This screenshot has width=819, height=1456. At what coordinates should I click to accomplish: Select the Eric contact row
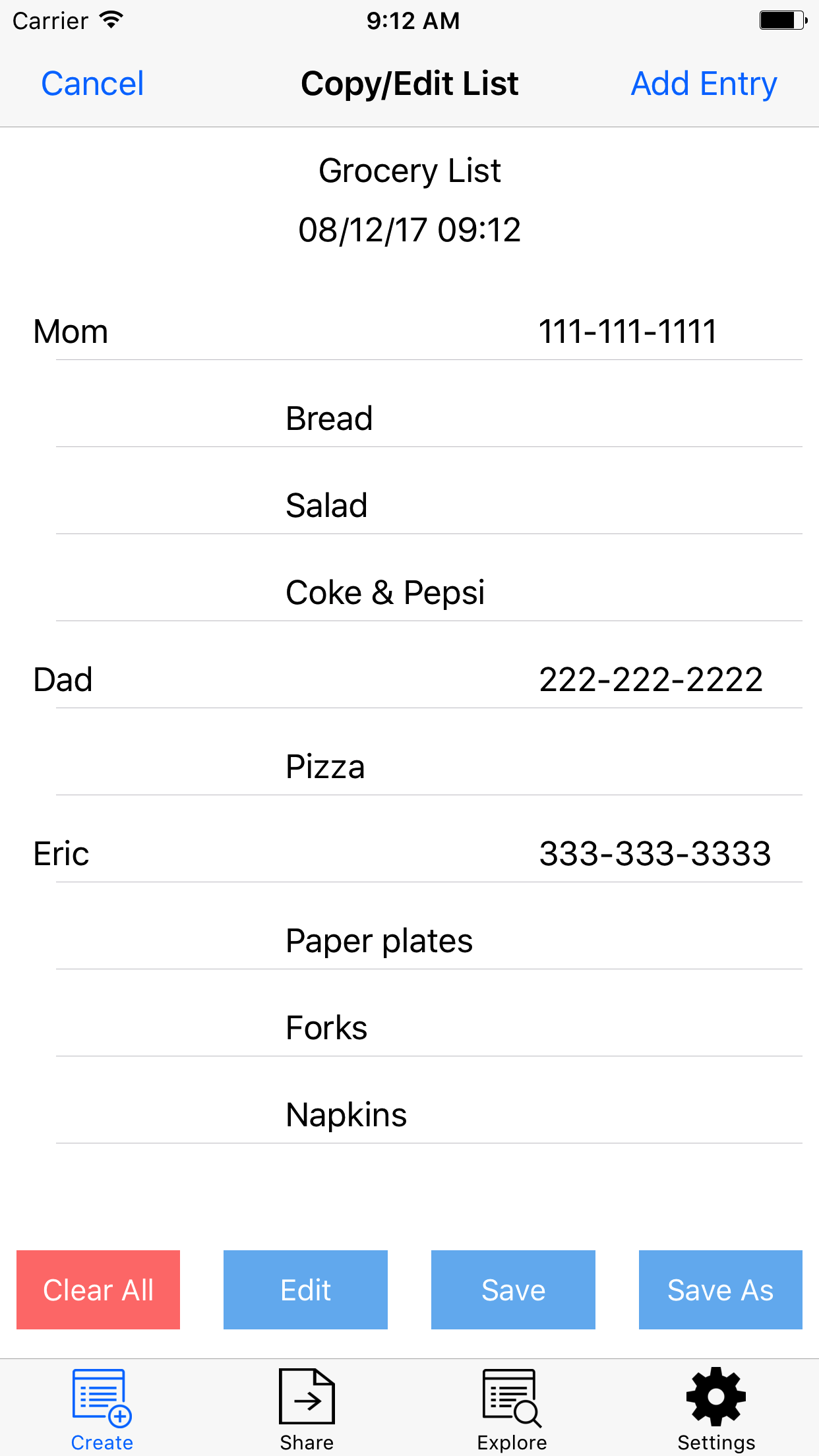(409, 853)
